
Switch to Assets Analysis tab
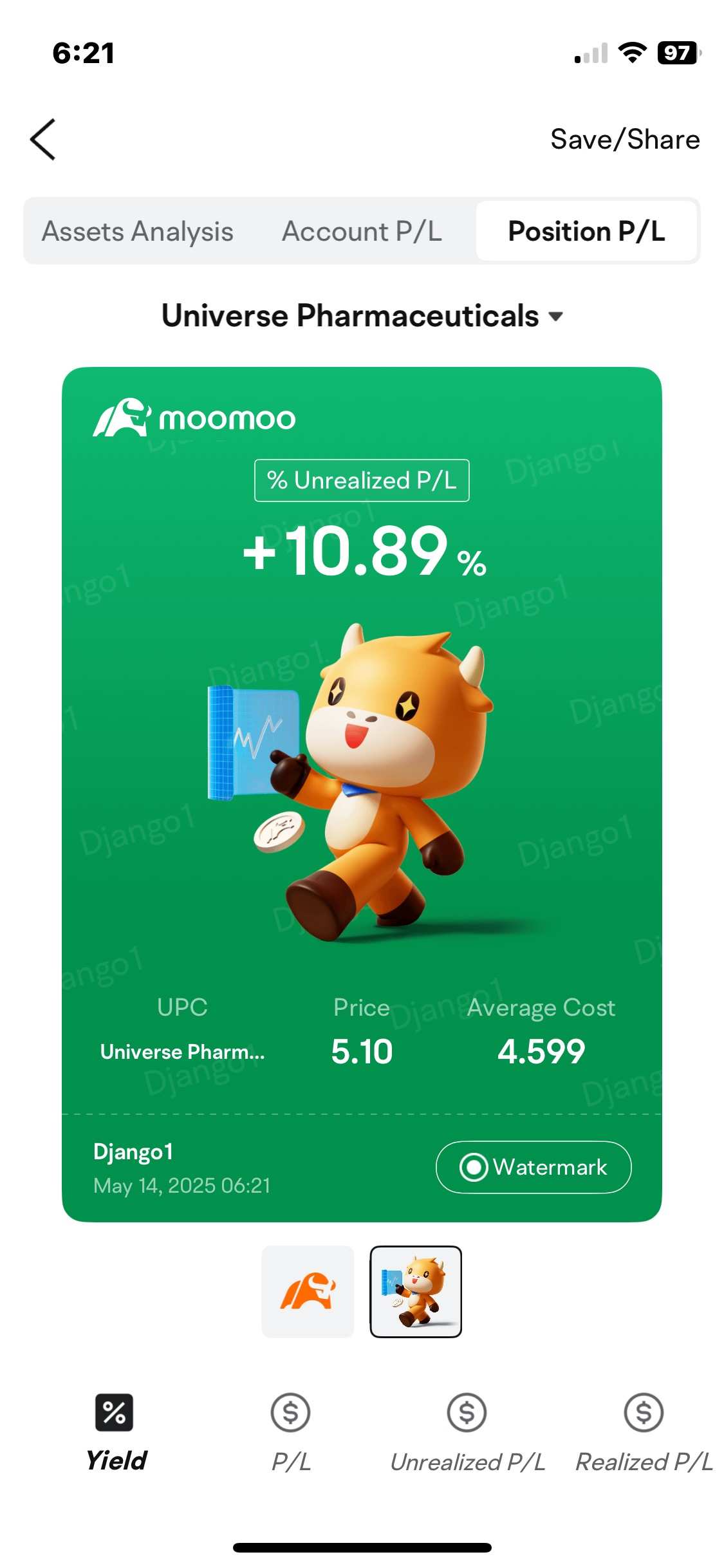138,231
